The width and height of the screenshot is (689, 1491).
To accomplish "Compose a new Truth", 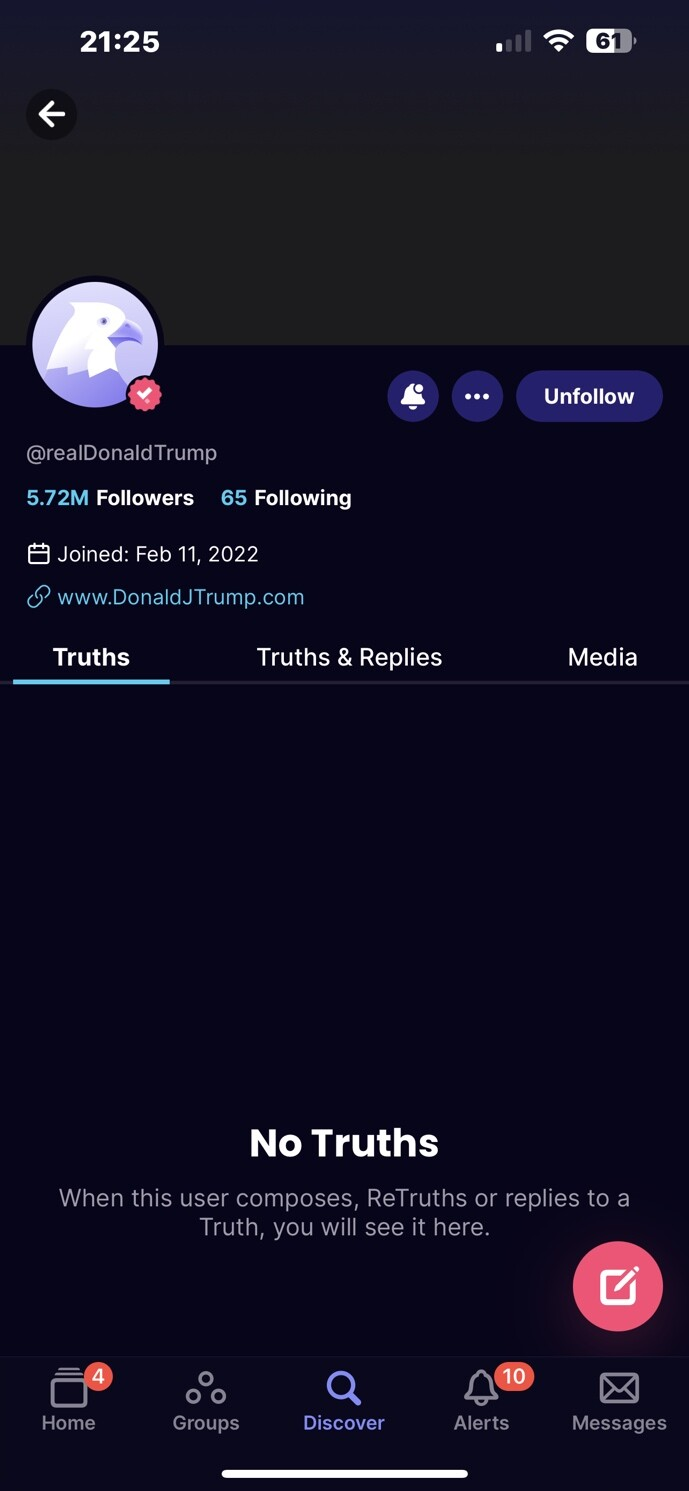I will click(618, 1286).
